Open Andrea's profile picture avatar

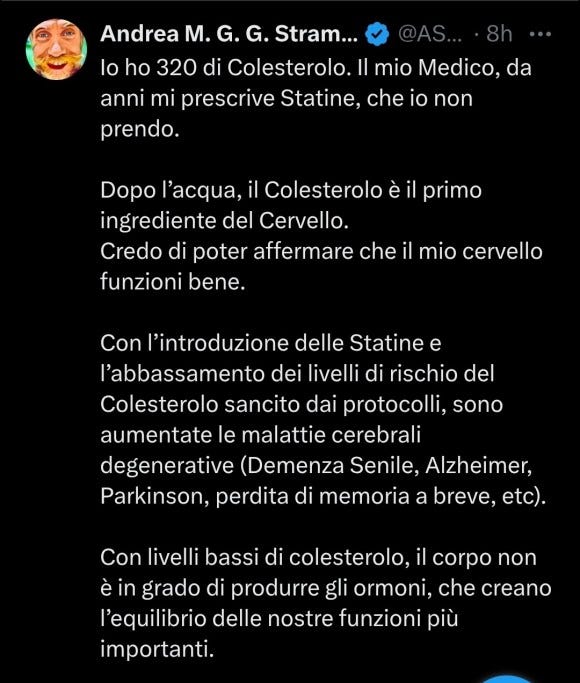click(57, 49)
